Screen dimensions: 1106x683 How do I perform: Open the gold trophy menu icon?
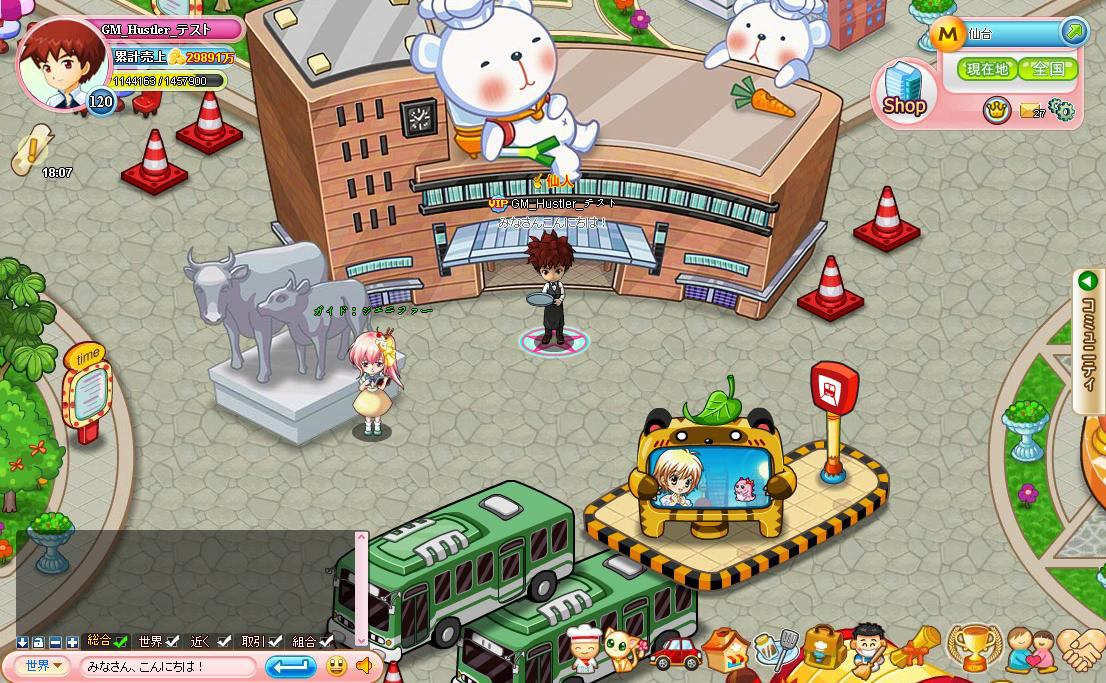970,648
